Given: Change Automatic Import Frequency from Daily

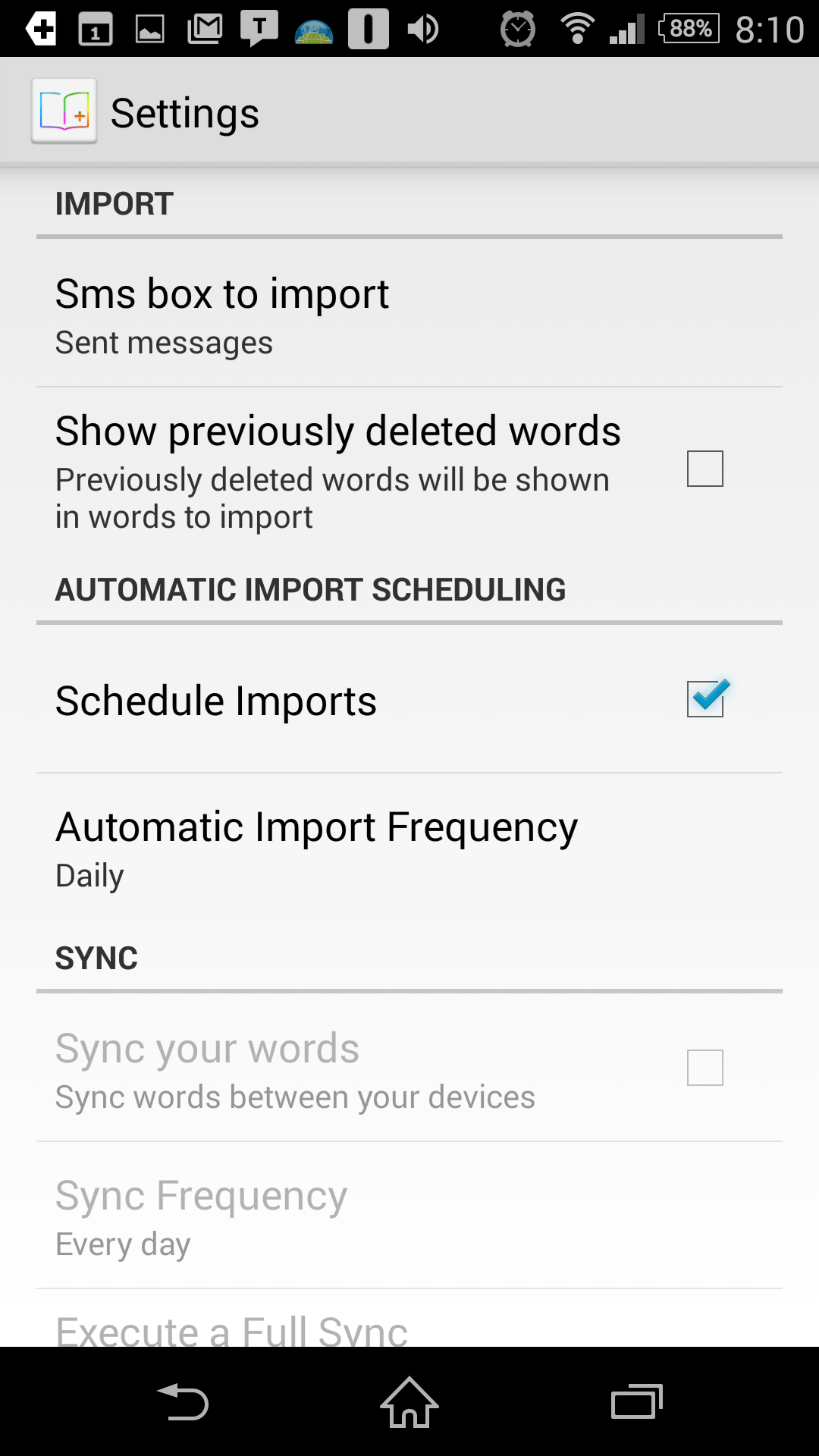Looking at the screenshot, I should (409, 848).
